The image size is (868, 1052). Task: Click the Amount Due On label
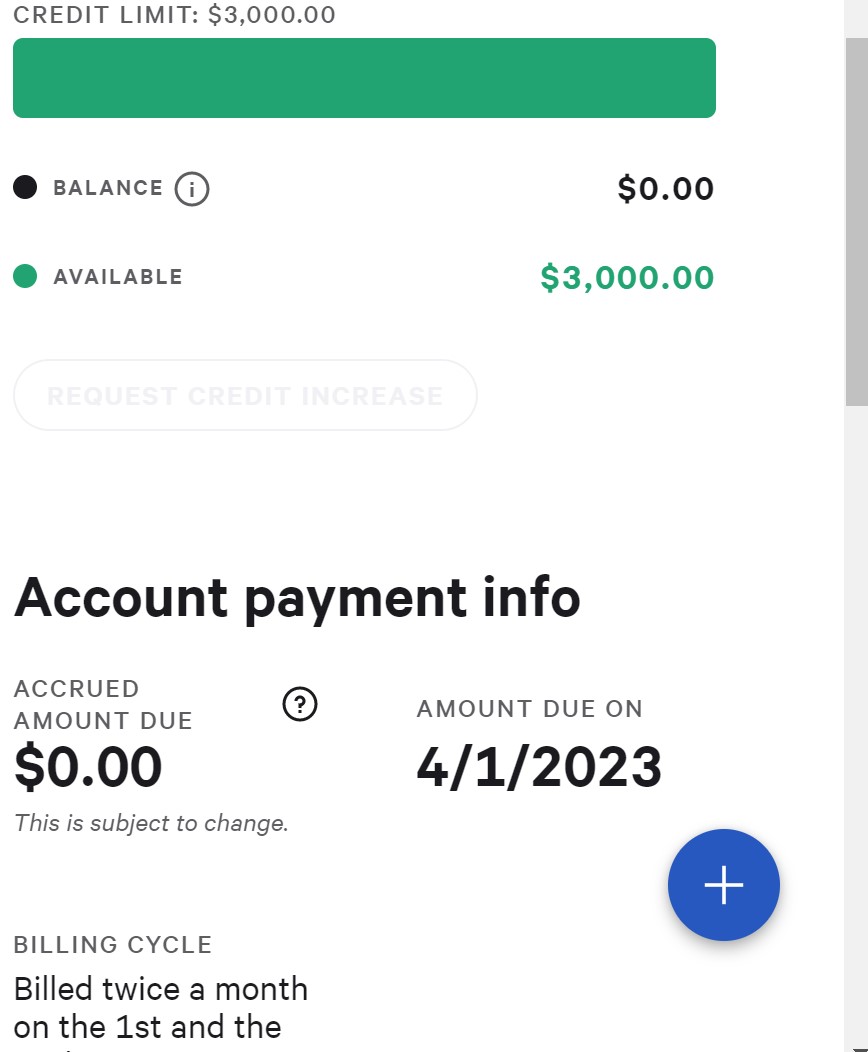[x=530, y=709]
